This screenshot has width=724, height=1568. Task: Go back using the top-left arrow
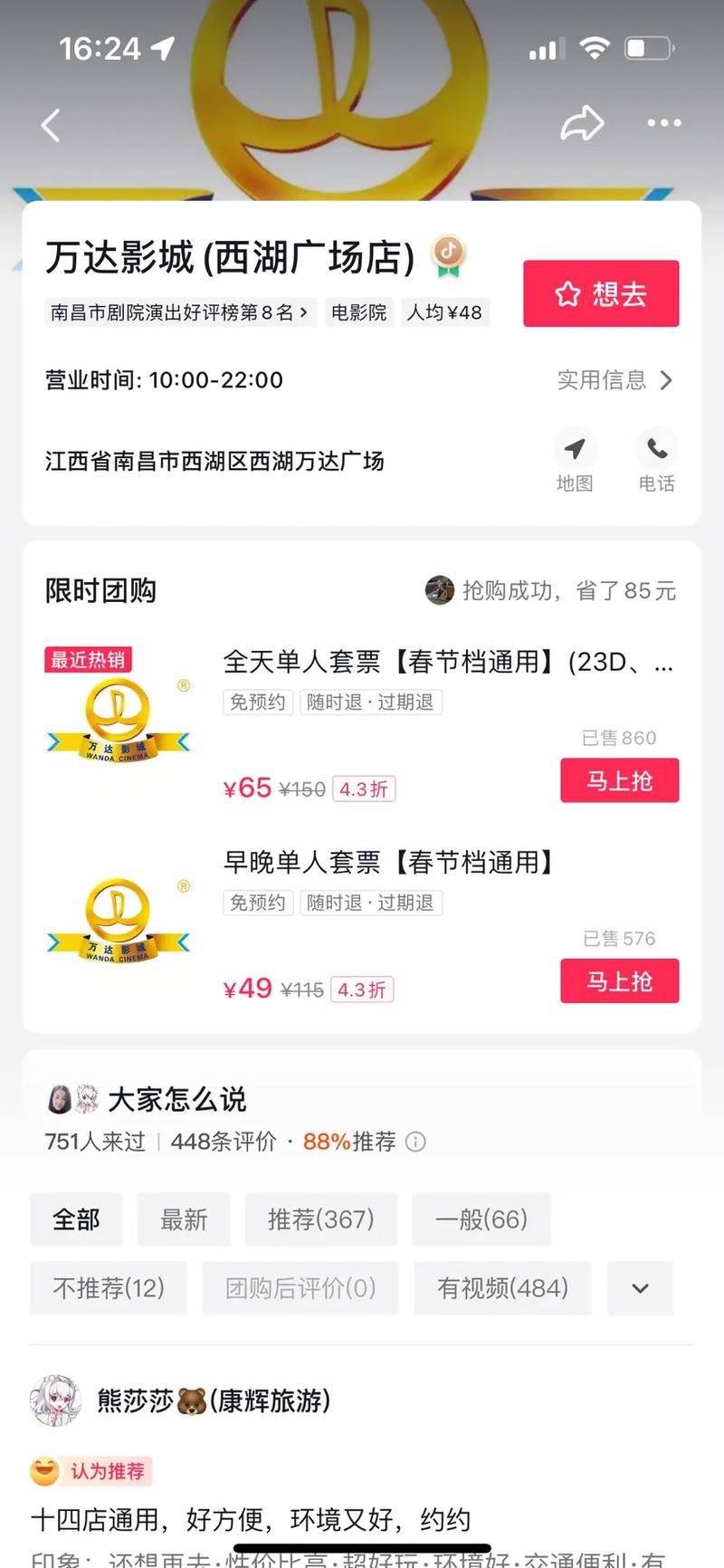tap(52, 125)
